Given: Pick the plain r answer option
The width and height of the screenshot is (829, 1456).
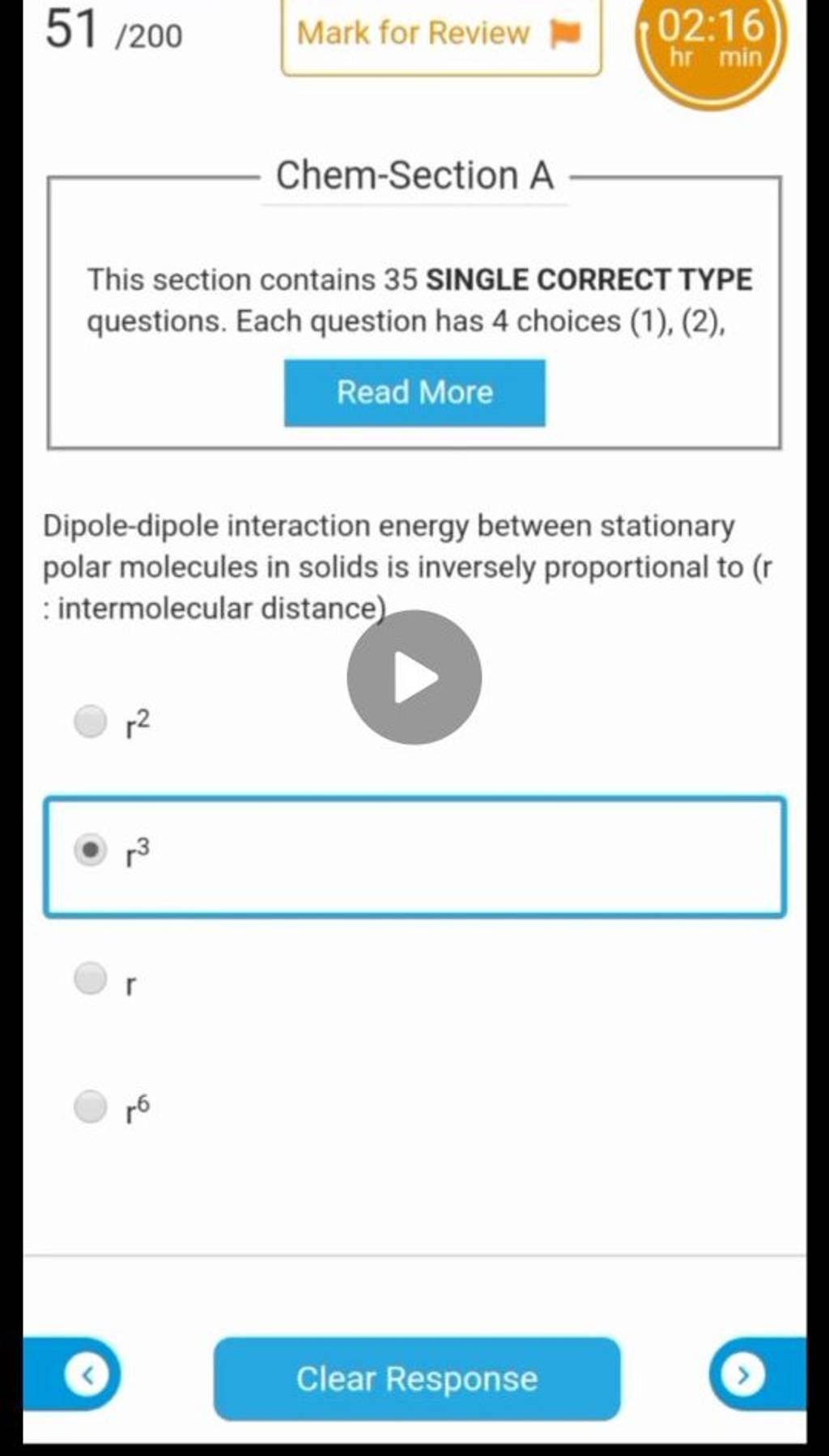Looking at the screenshot, I should tap(91, 978).
